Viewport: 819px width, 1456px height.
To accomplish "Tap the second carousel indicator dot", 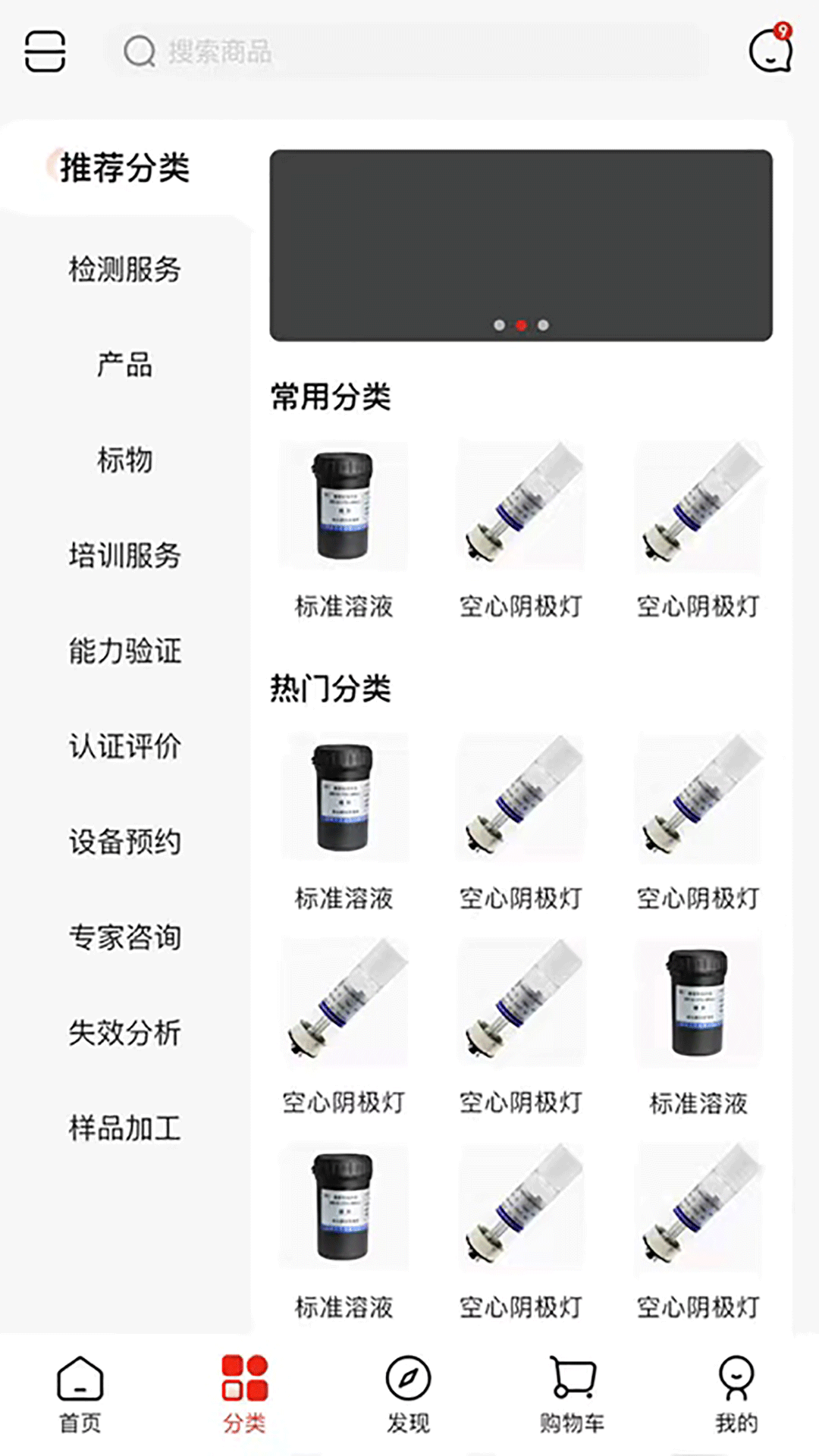I will tap(520, 325).
